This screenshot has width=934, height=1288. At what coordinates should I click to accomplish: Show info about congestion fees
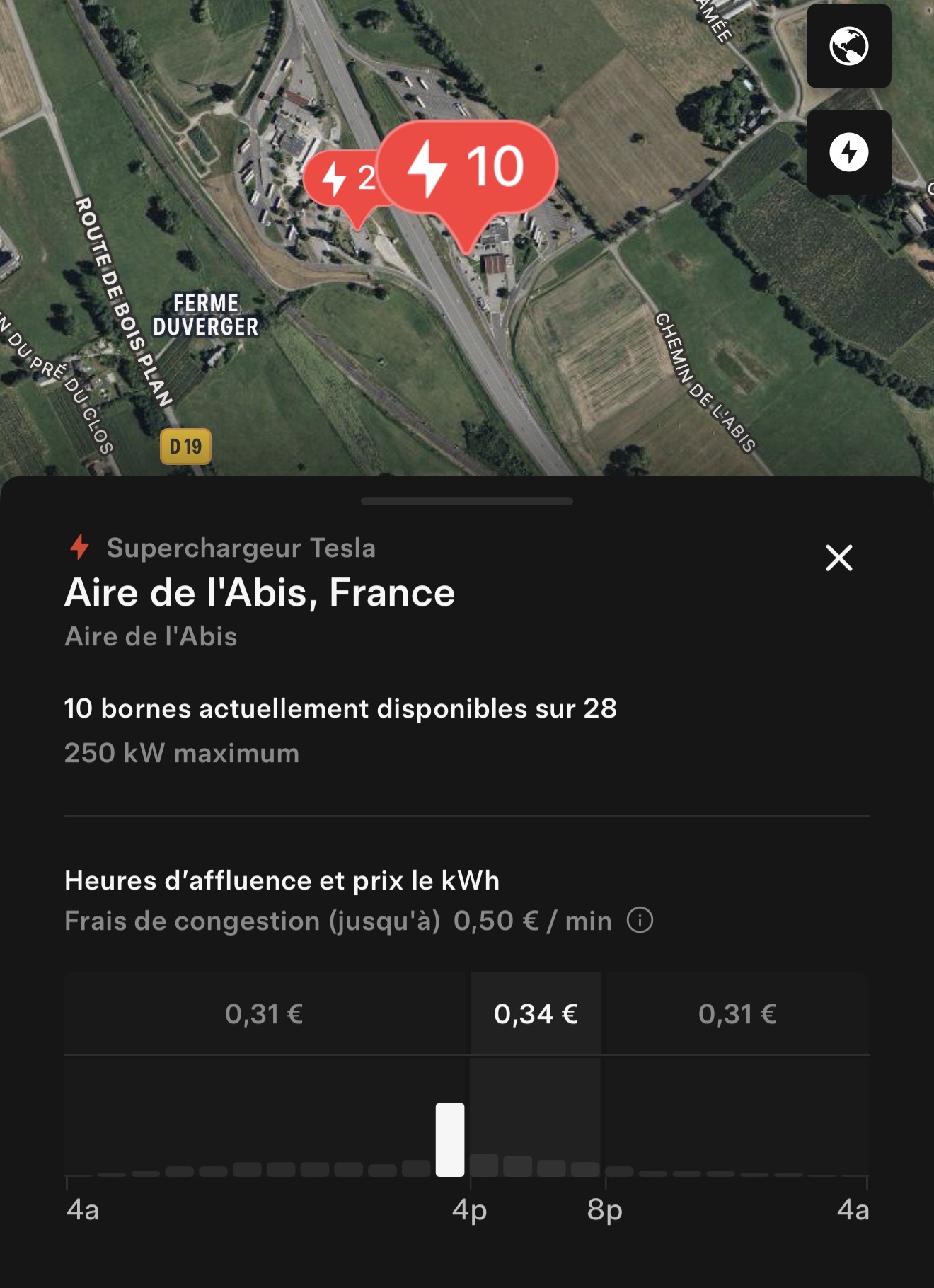640,921
